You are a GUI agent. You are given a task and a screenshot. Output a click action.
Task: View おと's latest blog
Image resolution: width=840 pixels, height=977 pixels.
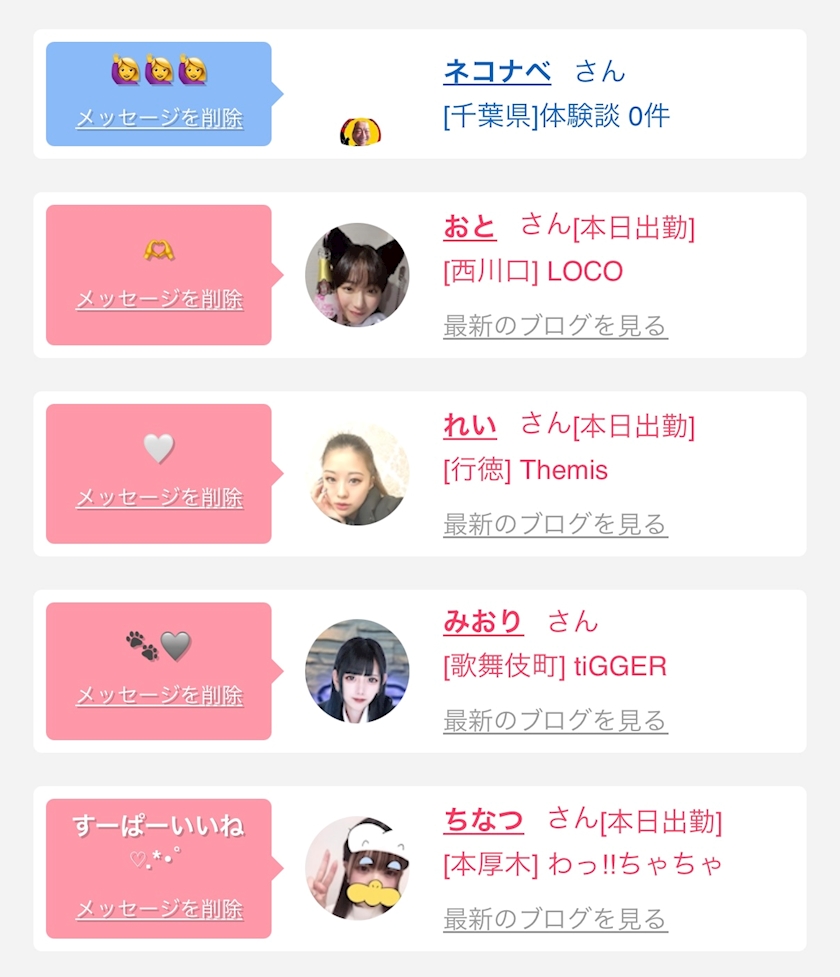coord(555,326)
